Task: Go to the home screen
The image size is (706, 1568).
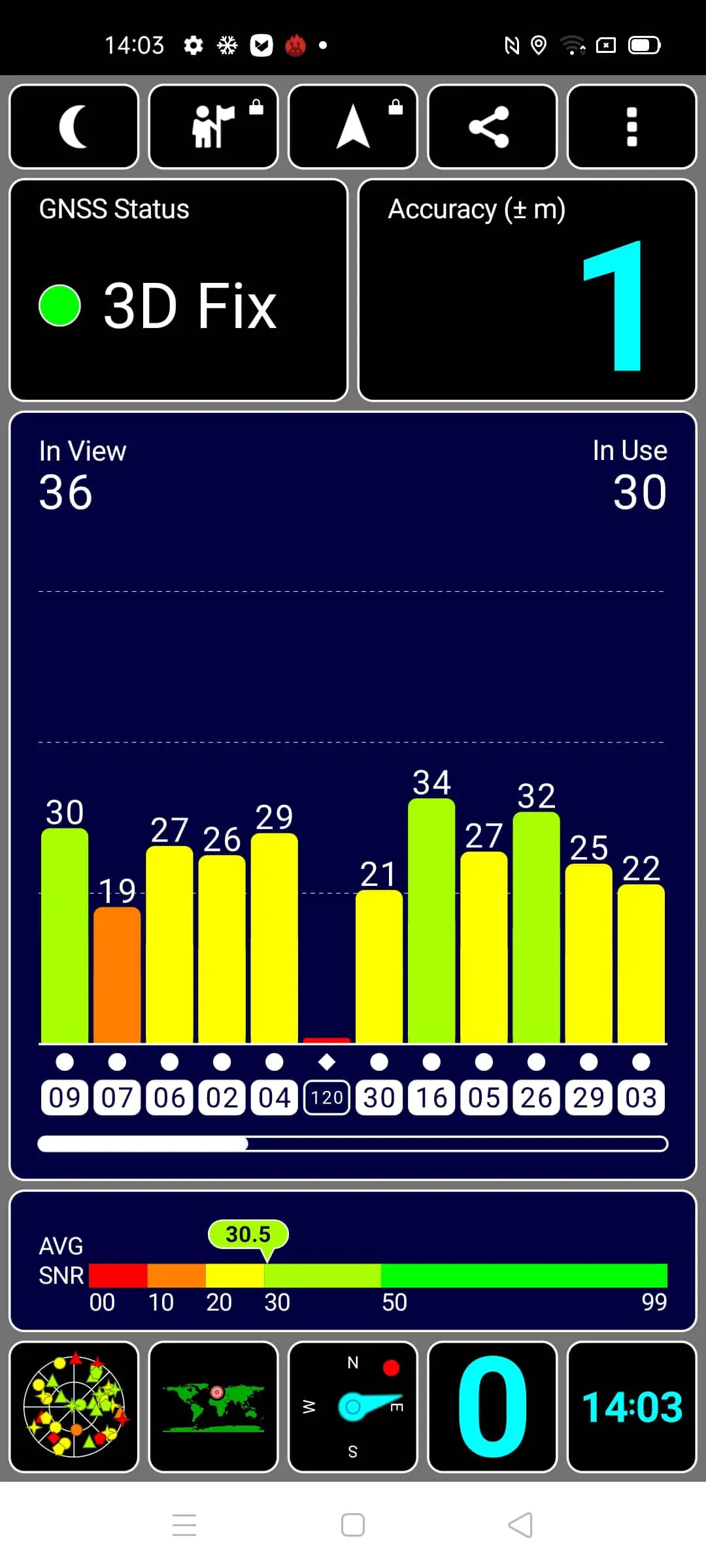Action: (353, 1525)
